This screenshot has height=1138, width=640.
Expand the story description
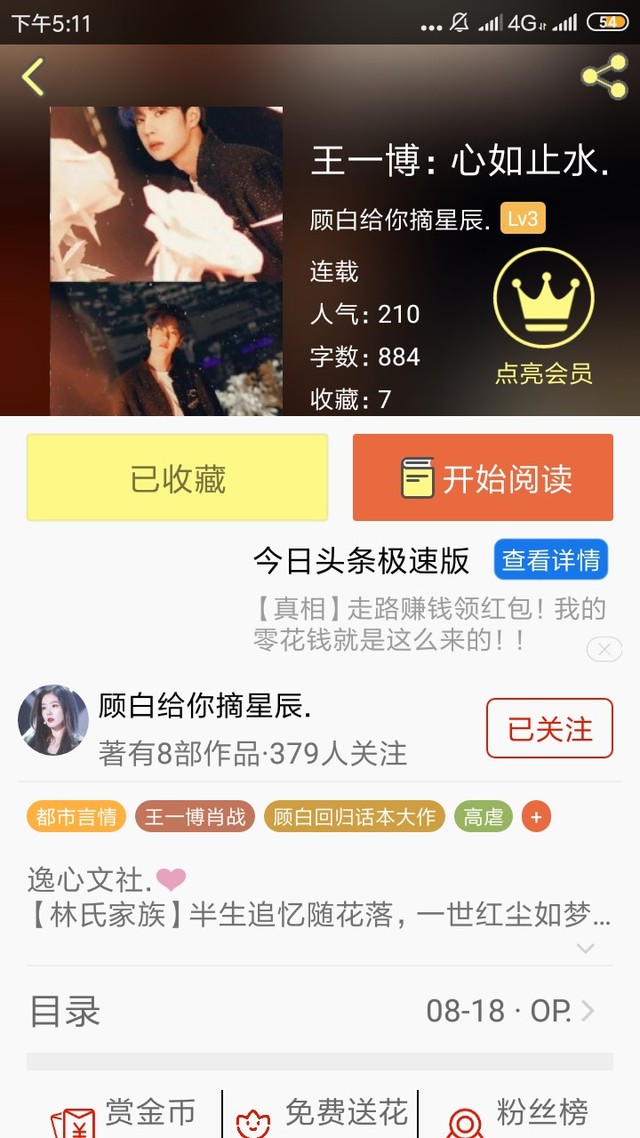pyautogui.click(x=586, y=948)
